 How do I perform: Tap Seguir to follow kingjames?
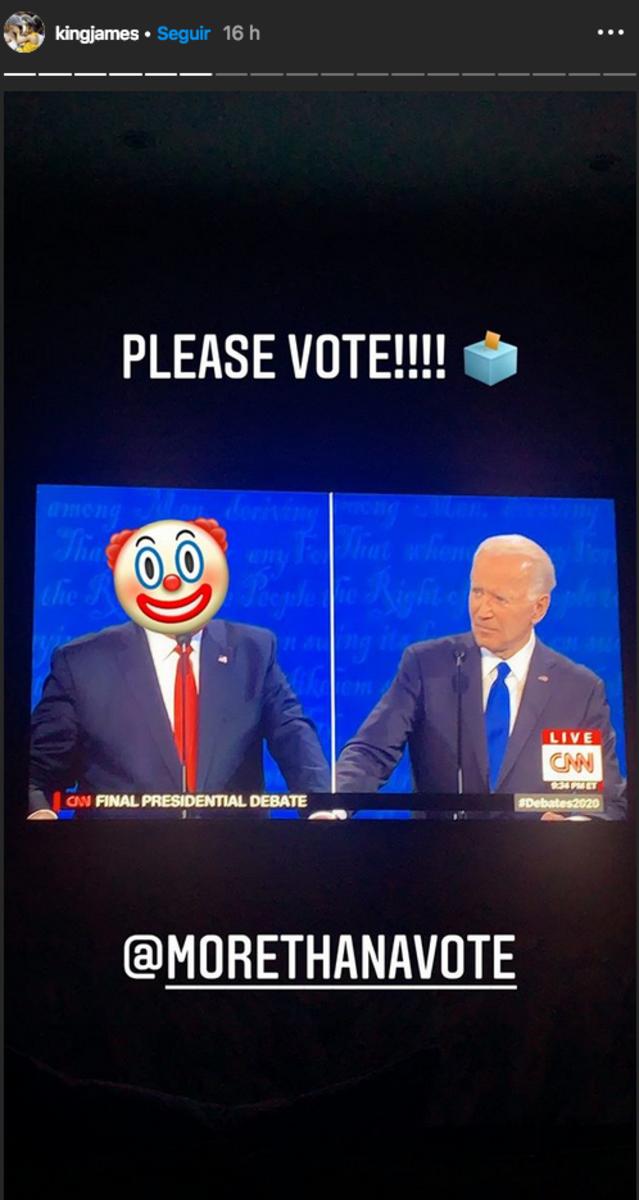pyautogui.click(x=184, y=34)
